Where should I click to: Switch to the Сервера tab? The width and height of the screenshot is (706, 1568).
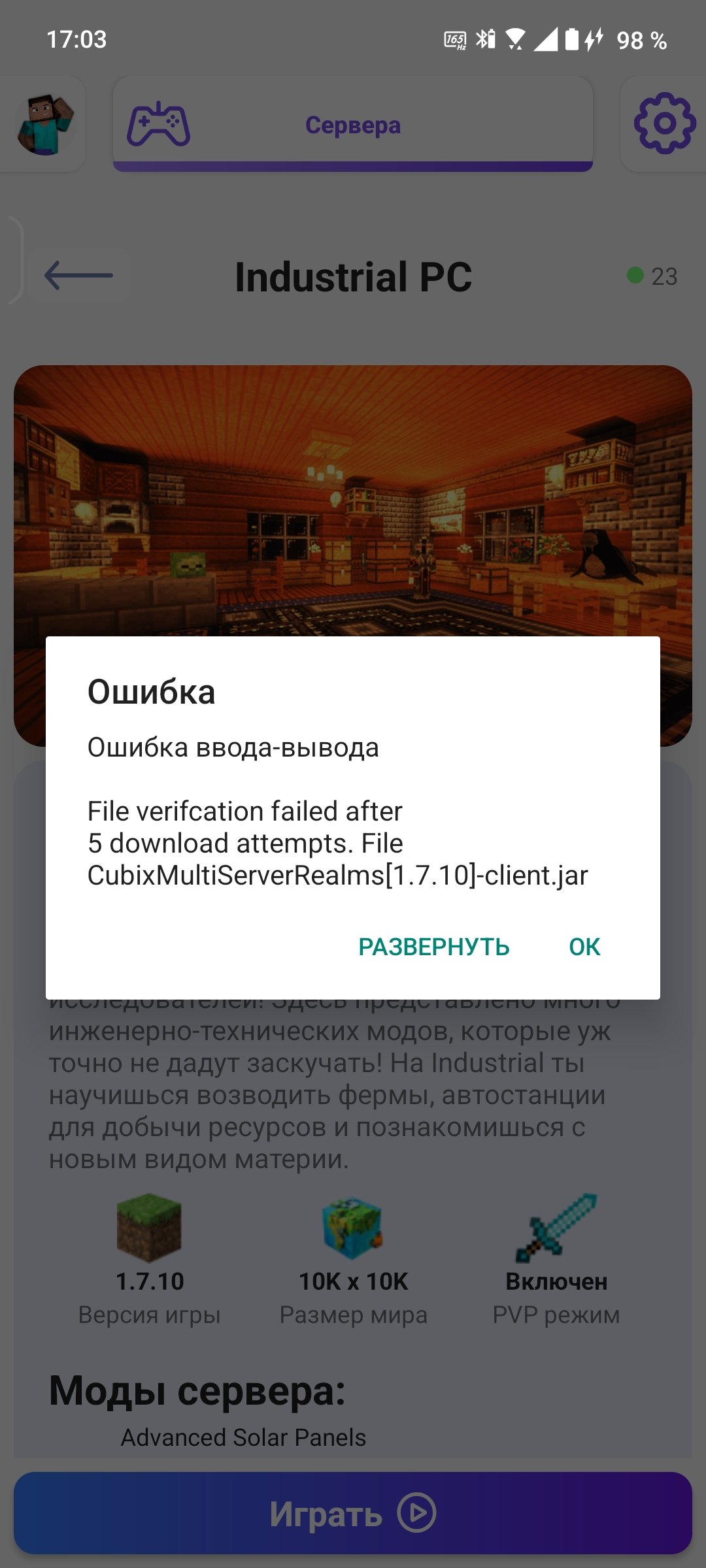353,124
